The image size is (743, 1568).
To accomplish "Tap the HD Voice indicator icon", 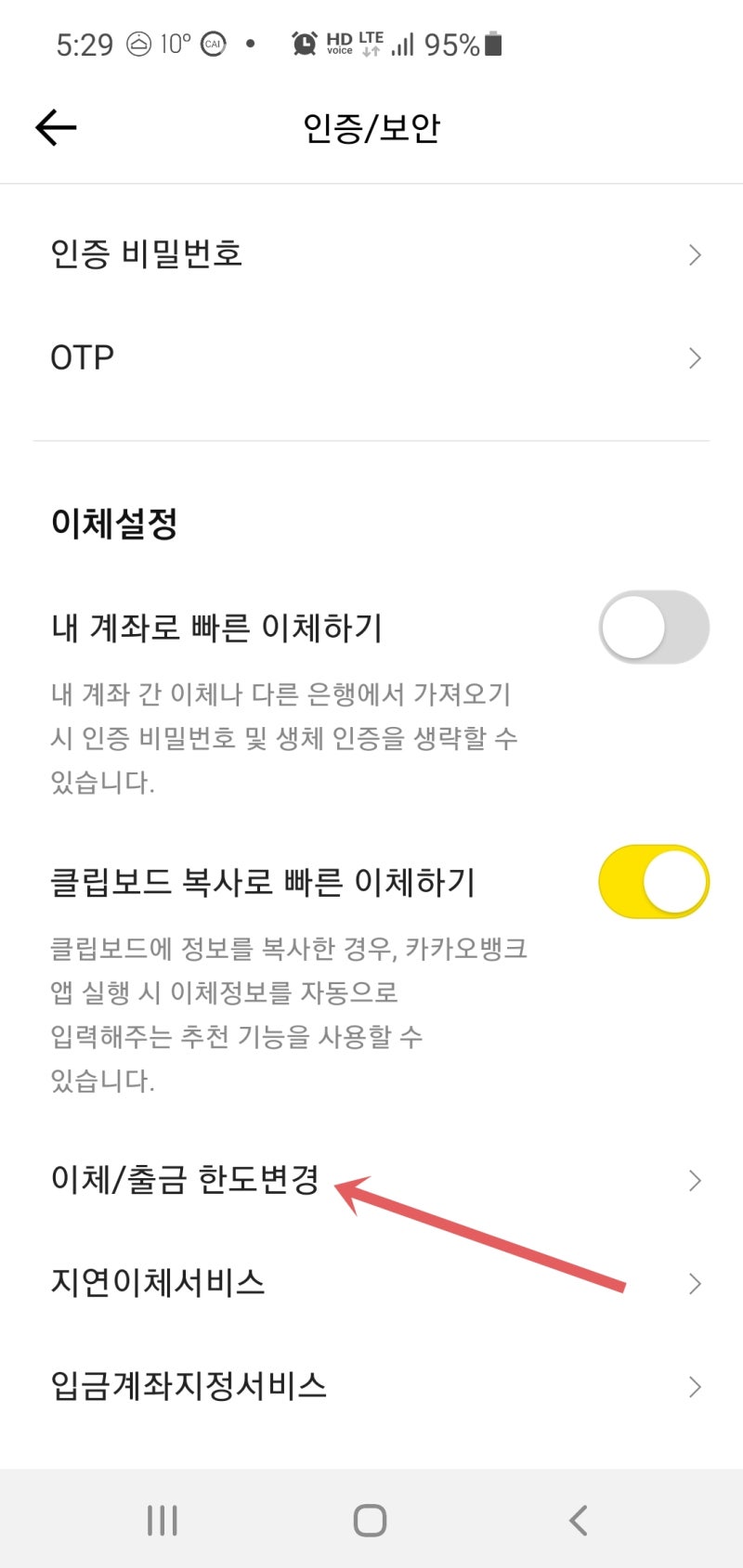I will click(340, 42).
